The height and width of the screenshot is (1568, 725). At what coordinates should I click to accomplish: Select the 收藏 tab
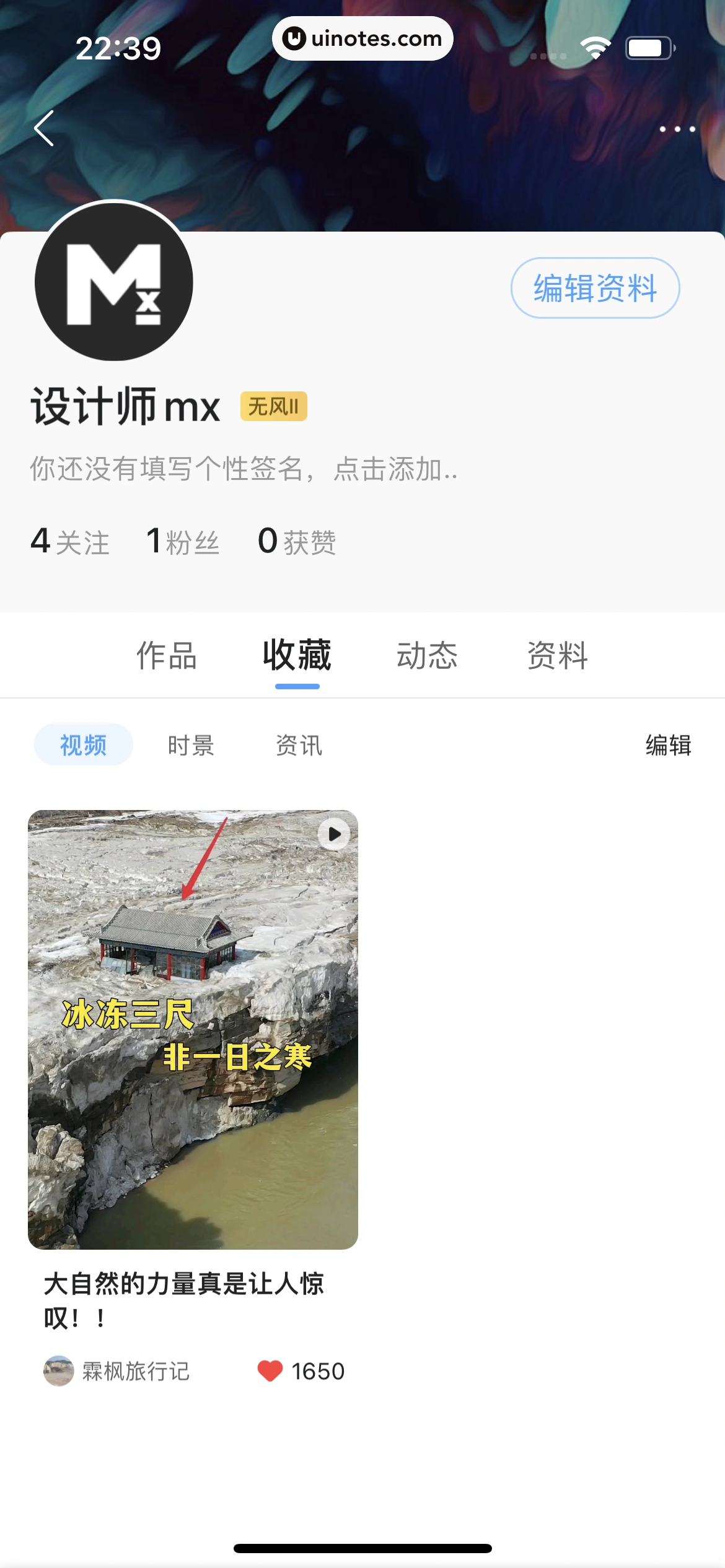pos(297,656)
